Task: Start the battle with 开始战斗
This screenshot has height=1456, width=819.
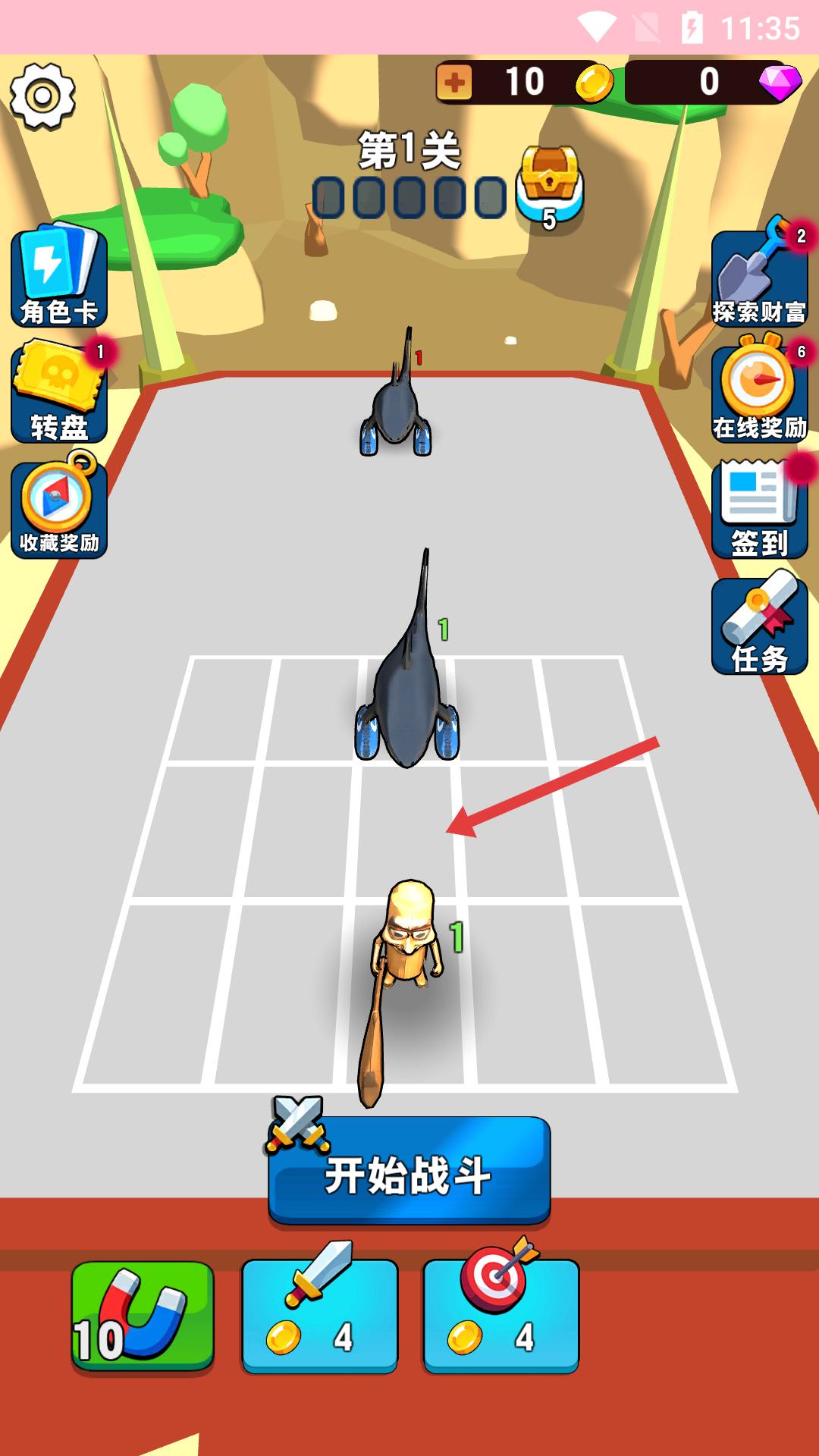Action: click(x=409, y=1172)
